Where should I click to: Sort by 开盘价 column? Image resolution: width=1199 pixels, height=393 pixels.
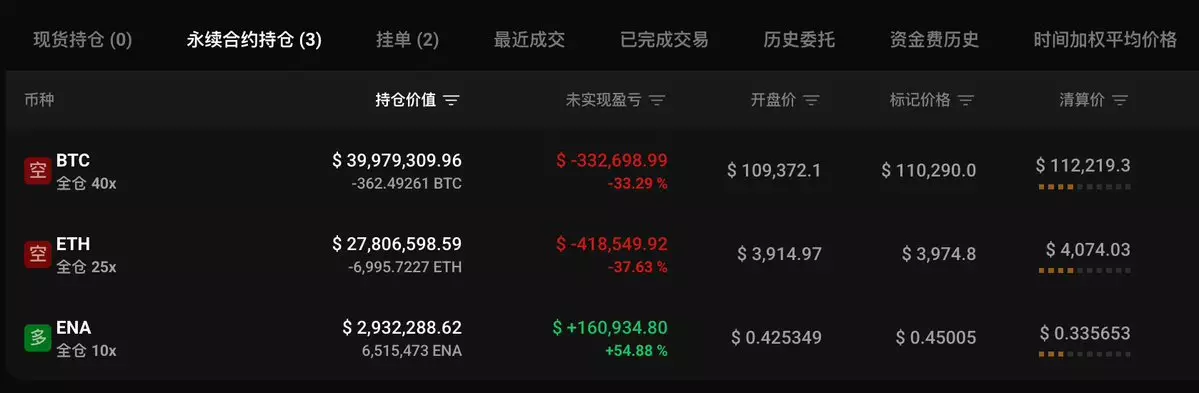(x=785, y=100)
